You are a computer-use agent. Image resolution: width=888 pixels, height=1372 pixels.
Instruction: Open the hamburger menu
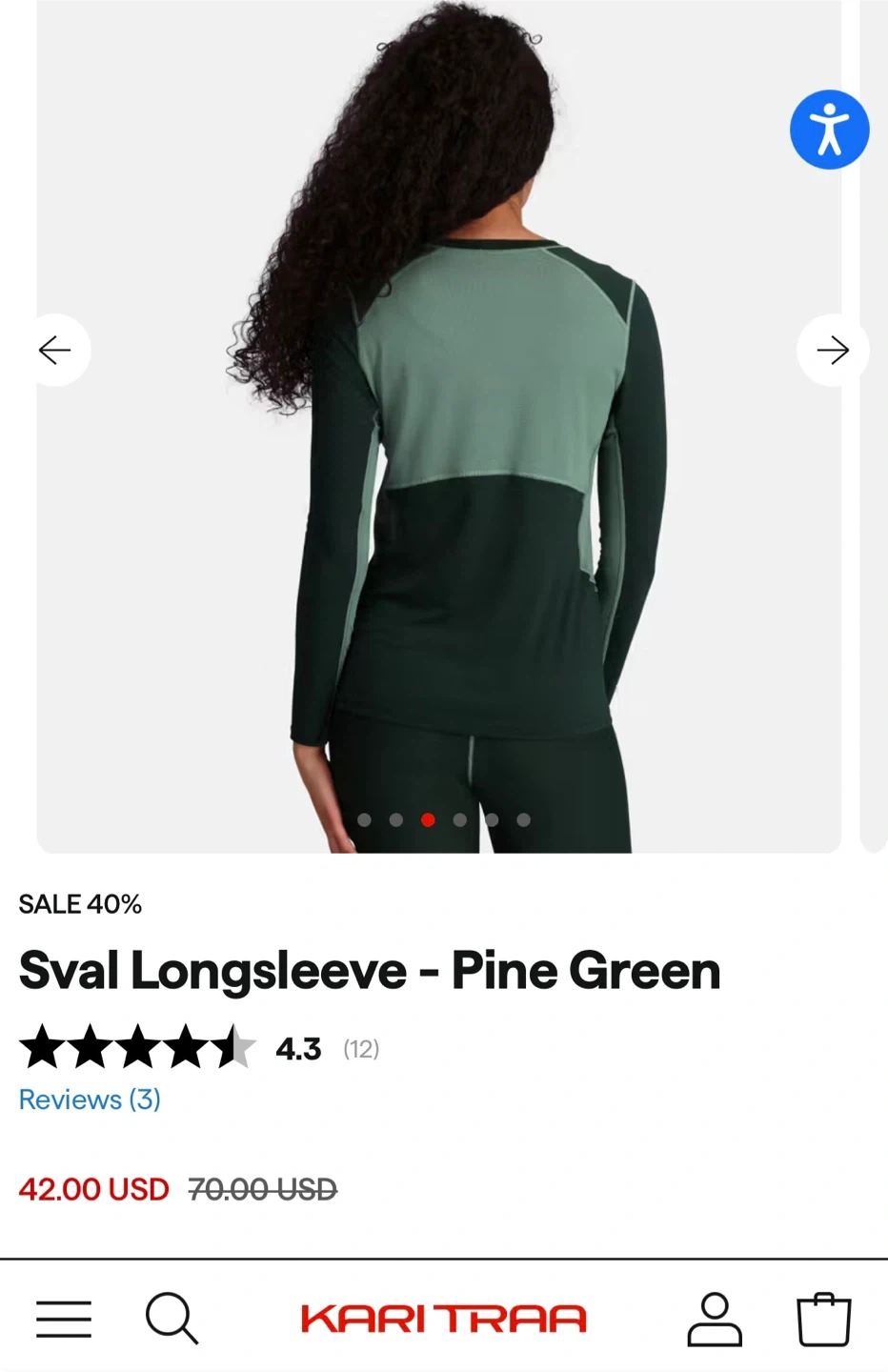64,1320
